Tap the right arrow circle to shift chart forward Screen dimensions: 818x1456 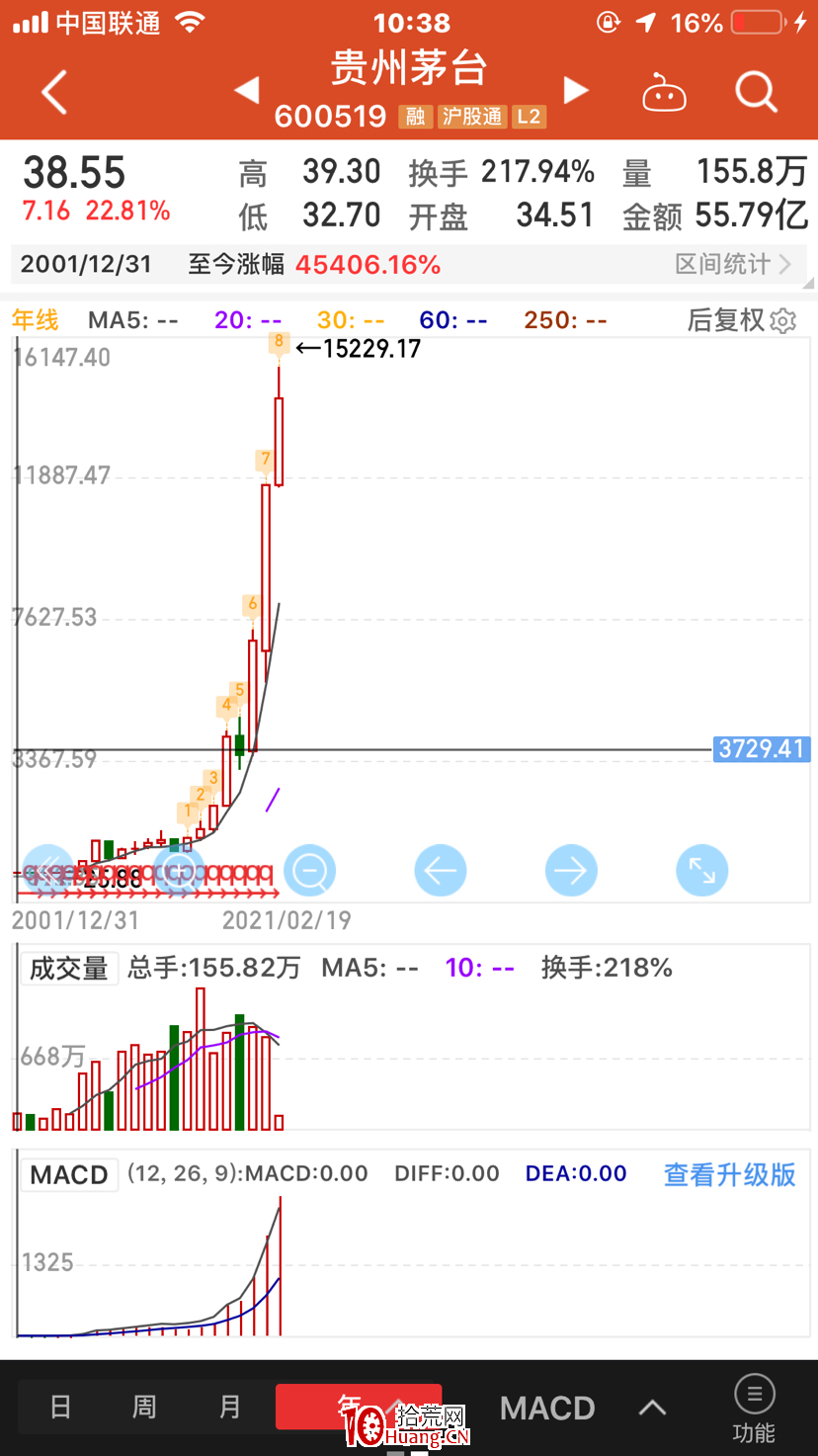pyautogui.click(x=571, y=871)
